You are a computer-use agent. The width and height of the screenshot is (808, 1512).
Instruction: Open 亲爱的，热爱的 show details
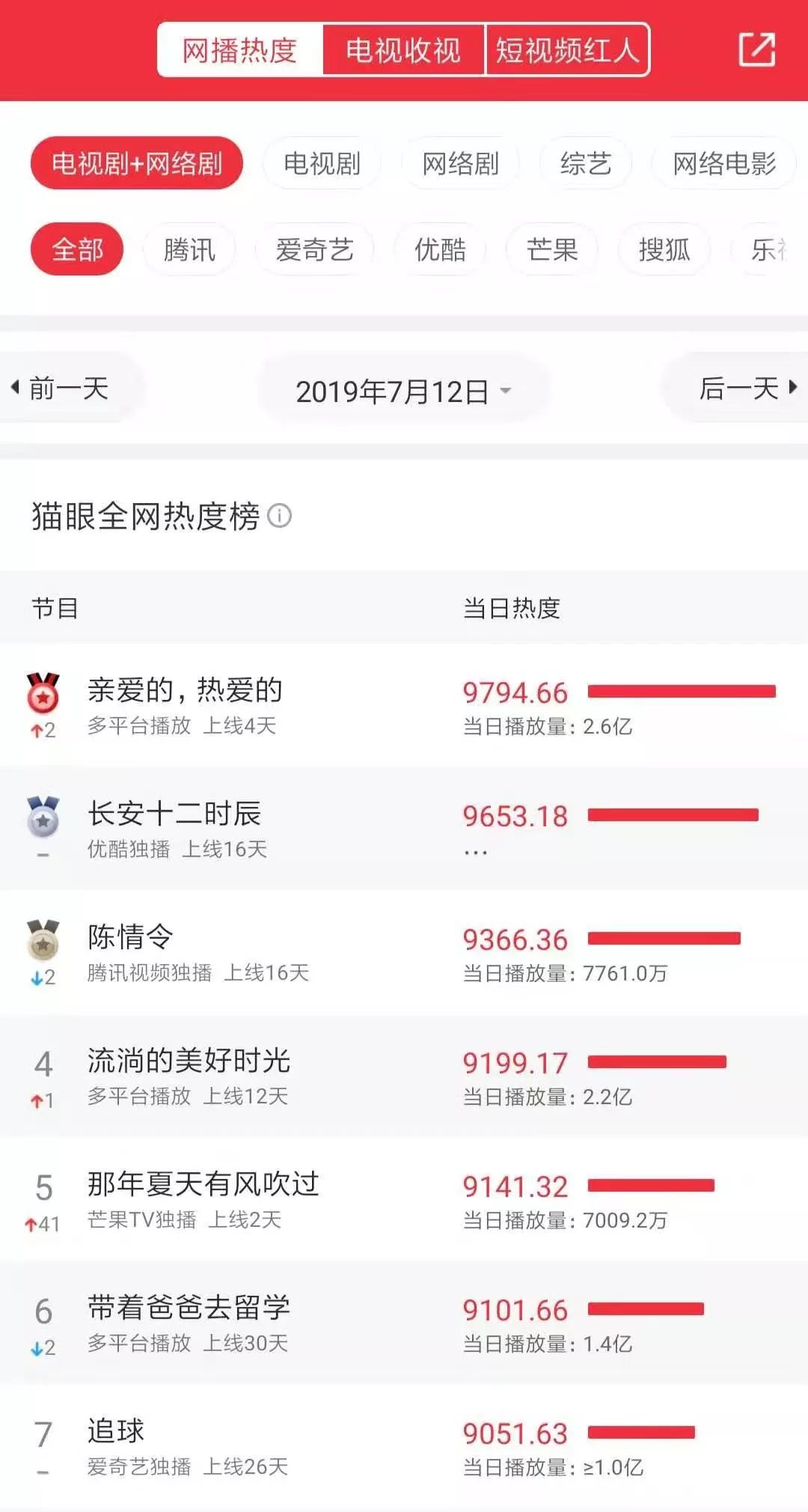click(185, 690)
